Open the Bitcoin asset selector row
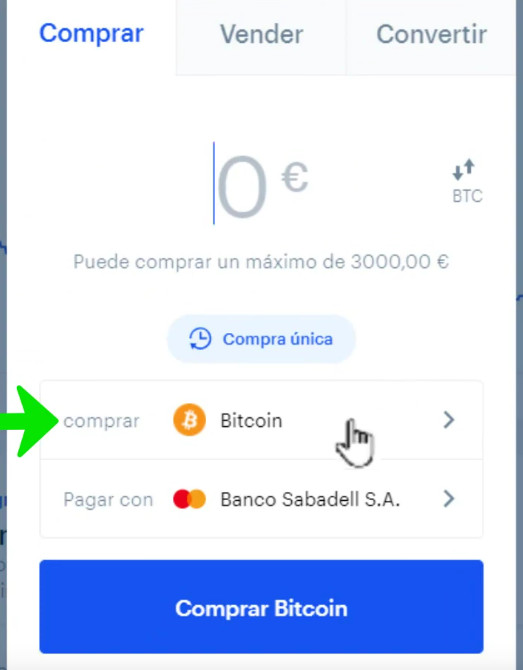 pyautogui.click(x=261, y=420)
